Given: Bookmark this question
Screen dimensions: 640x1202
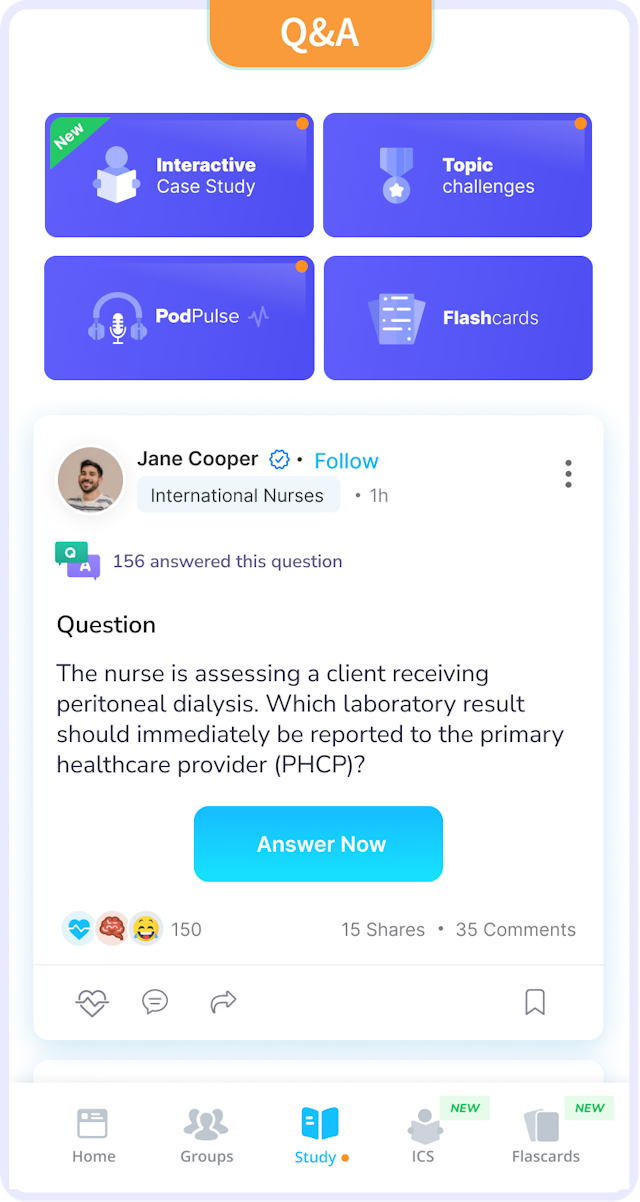Looking at the screenshot, I should tap(535, 1002).
